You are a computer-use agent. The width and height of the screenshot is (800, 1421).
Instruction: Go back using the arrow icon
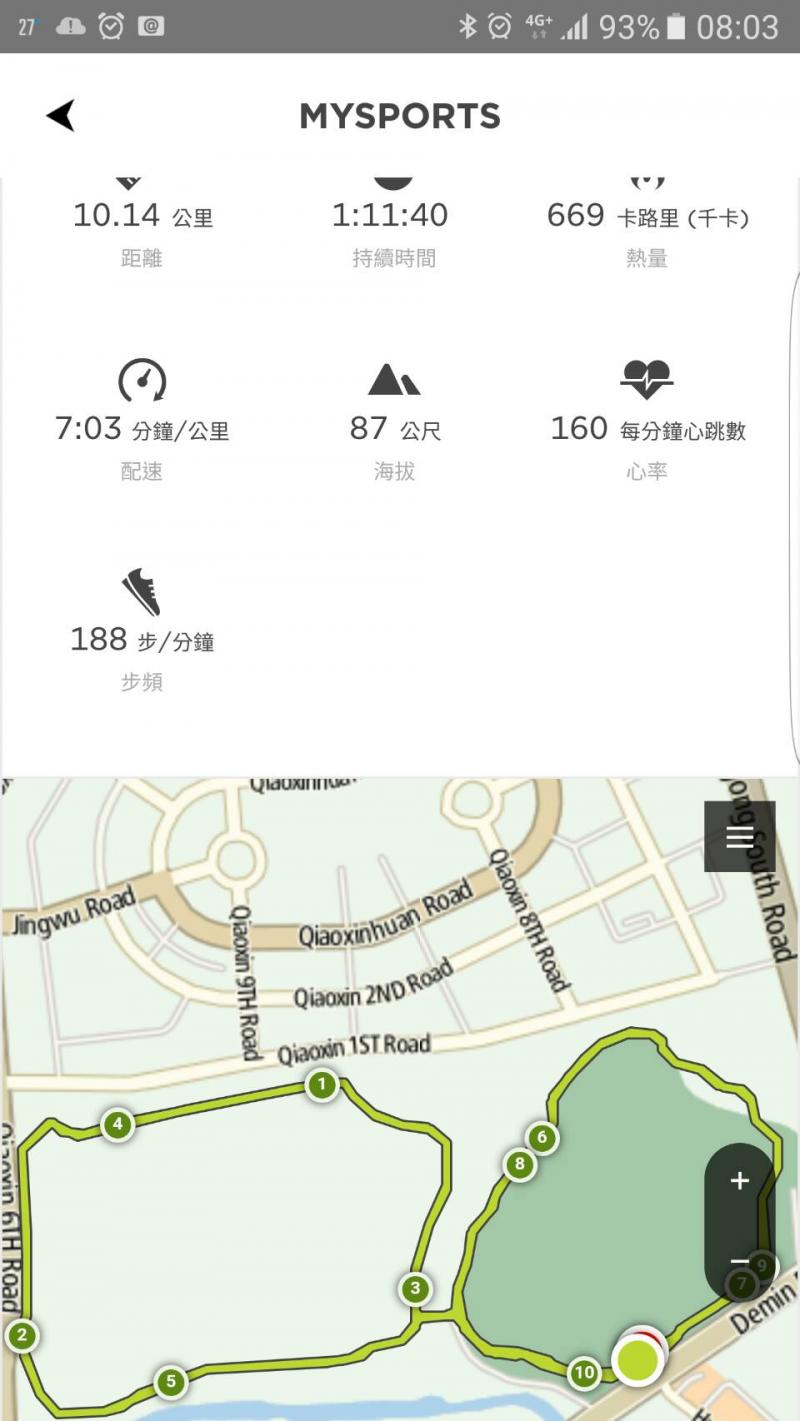coord(61,116)
